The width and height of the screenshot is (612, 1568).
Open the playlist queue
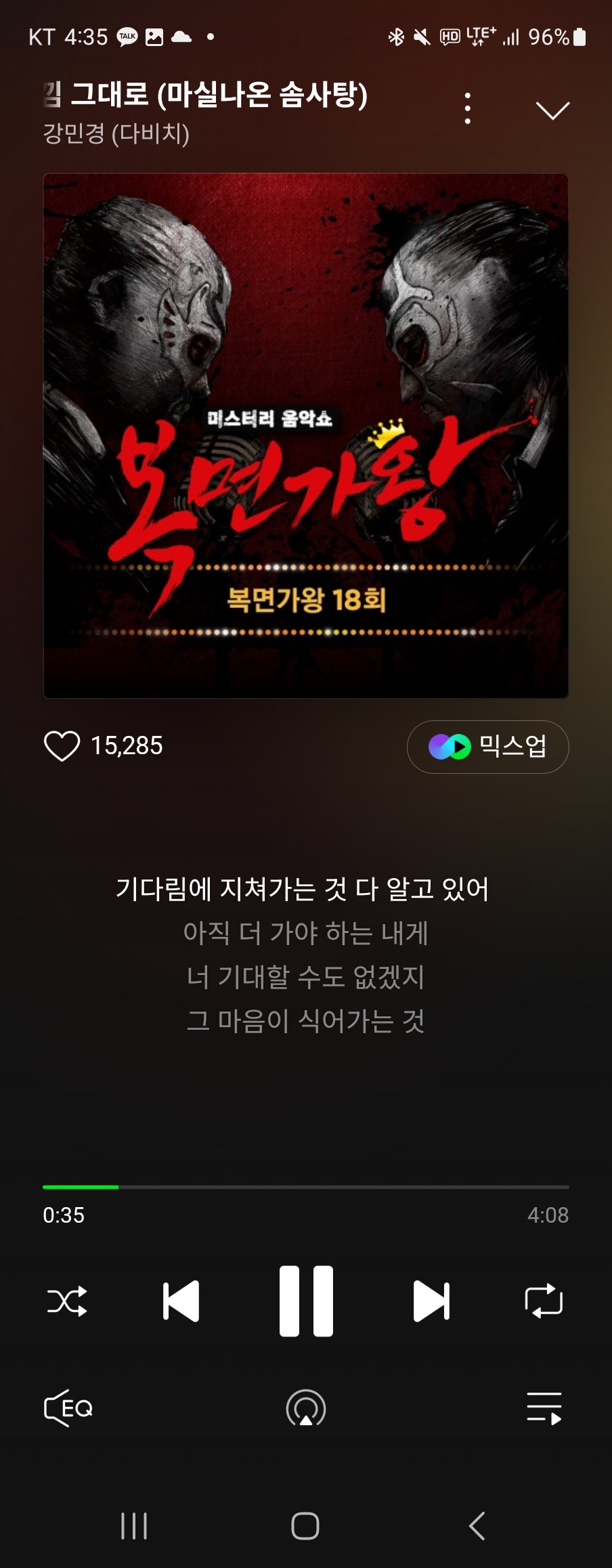(544, 1408)
